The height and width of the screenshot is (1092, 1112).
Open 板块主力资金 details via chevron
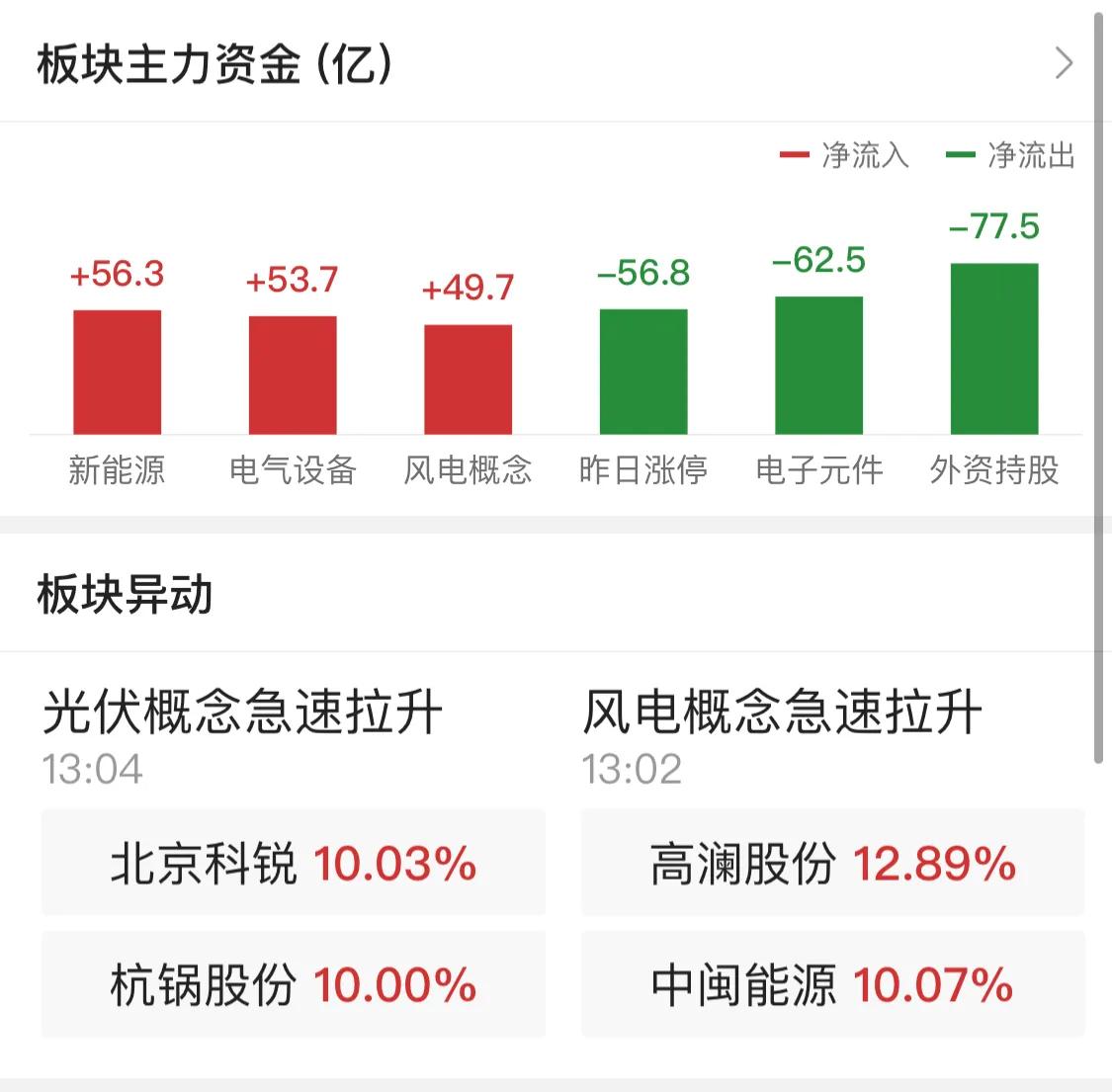[1064, 63]
